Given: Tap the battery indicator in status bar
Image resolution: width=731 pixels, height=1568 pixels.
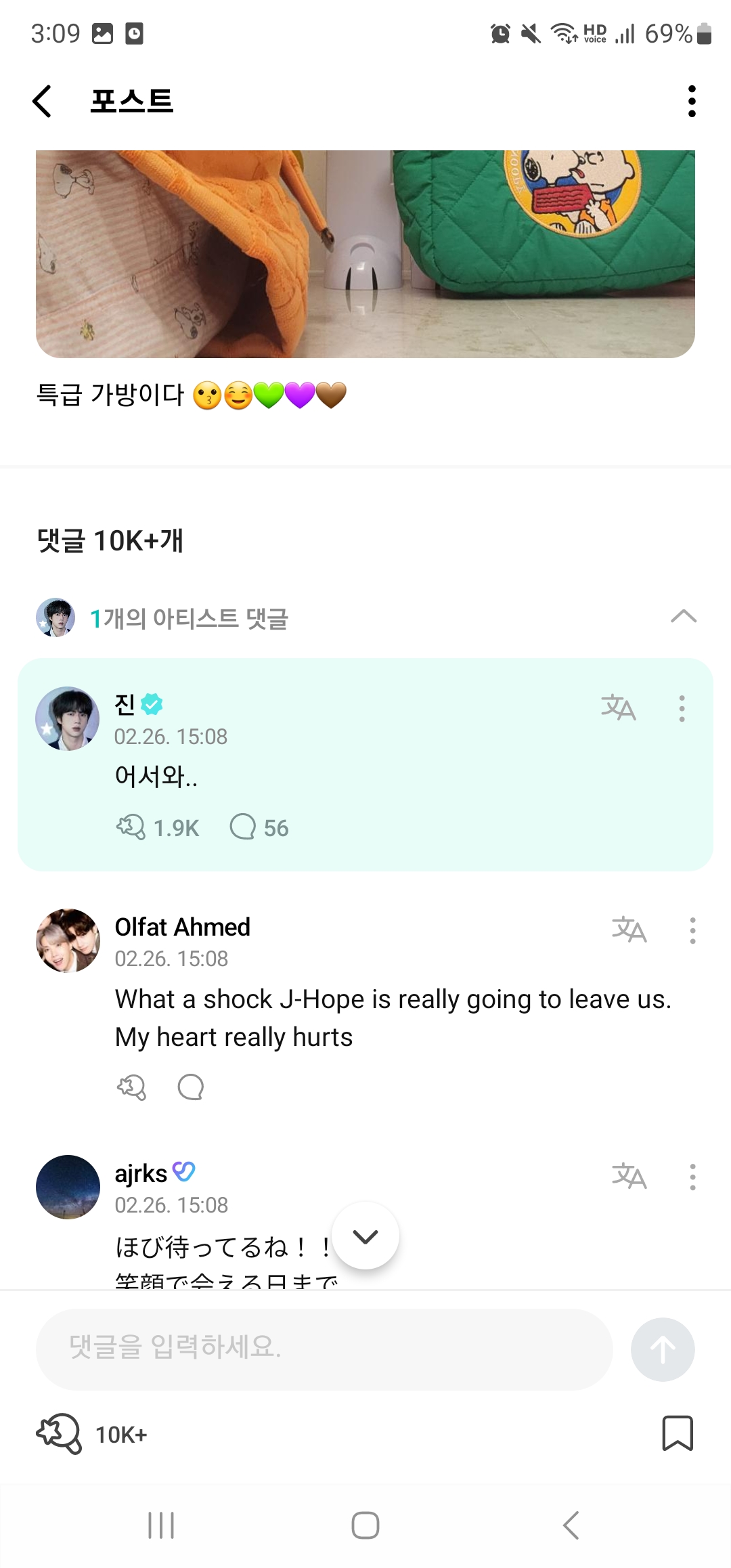Looking at the screenshot, I should 705,32.
